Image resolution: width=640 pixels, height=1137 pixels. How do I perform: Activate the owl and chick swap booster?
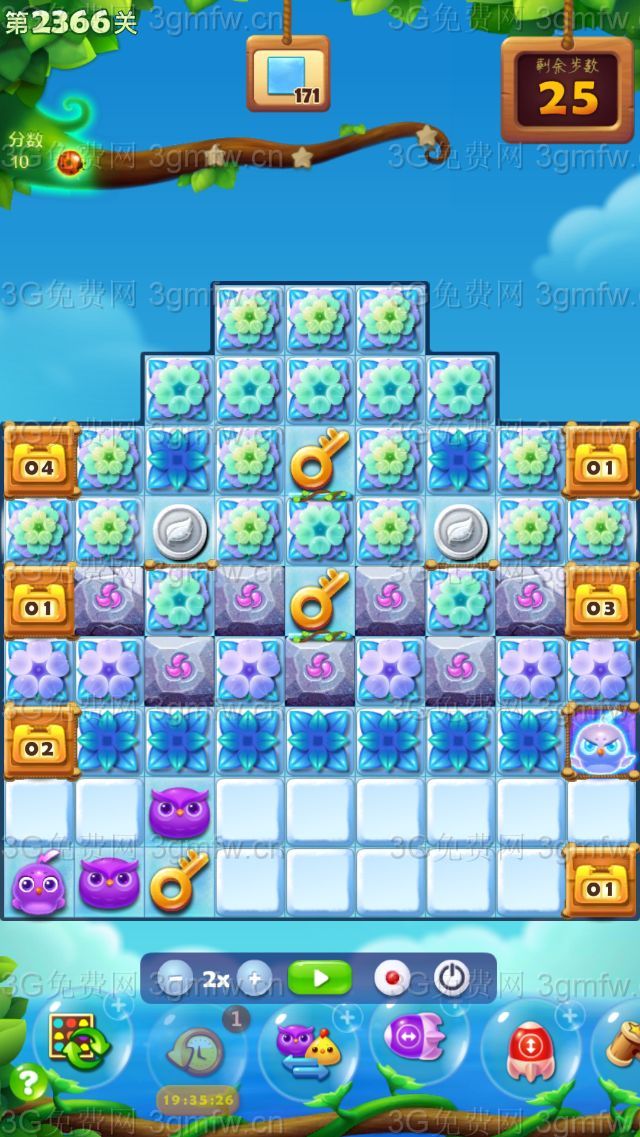click(x=307, y=1047)
